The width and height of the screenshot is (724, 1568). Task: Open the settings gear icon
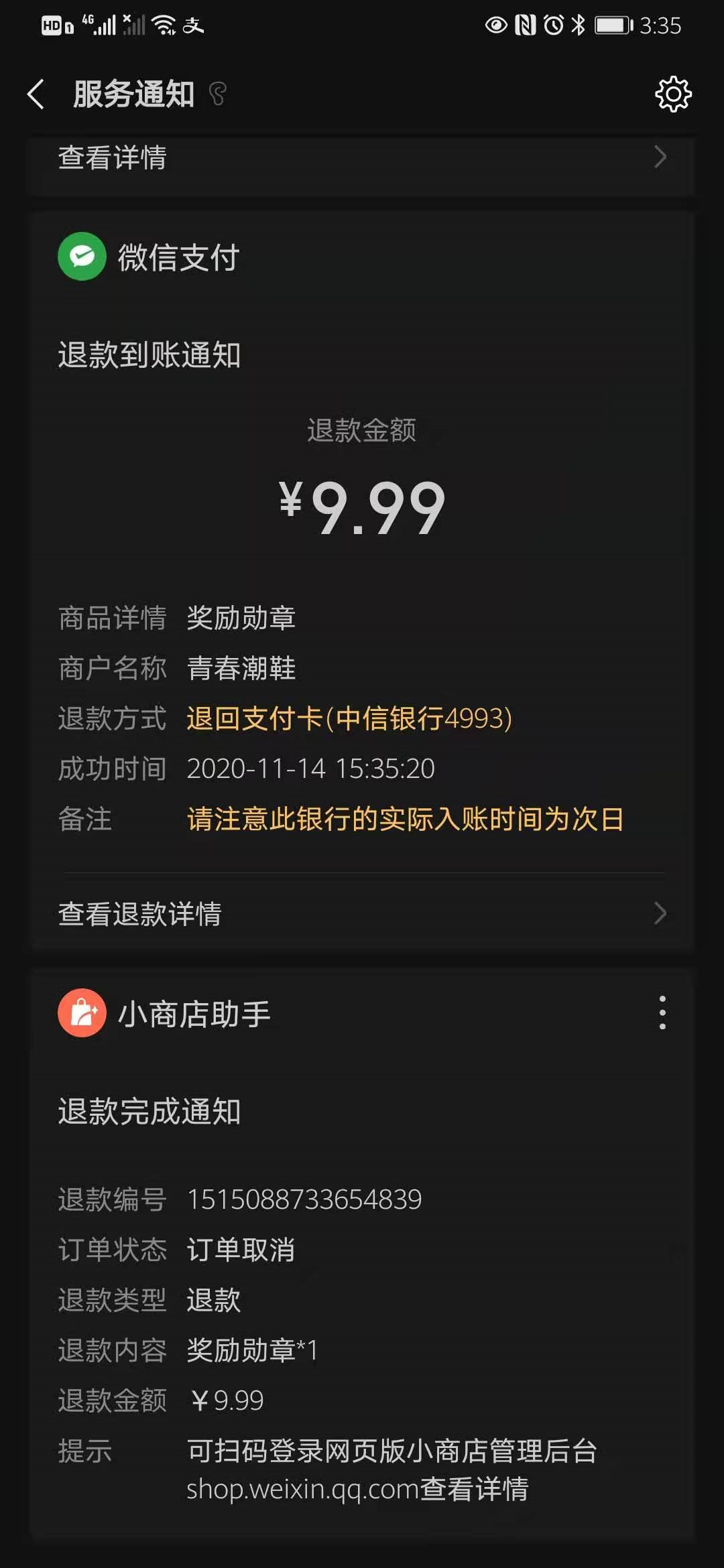tap(673, 94)
